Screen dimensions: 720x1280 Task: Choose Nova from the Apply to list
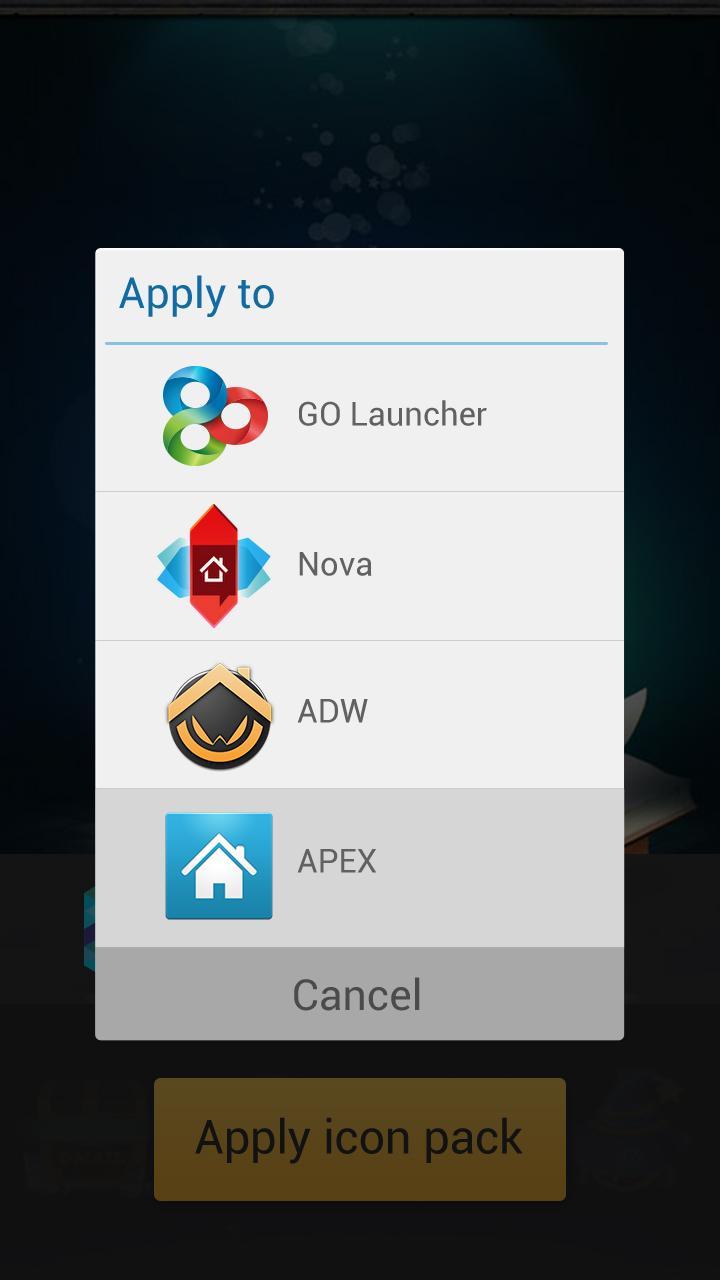(360, 564)
